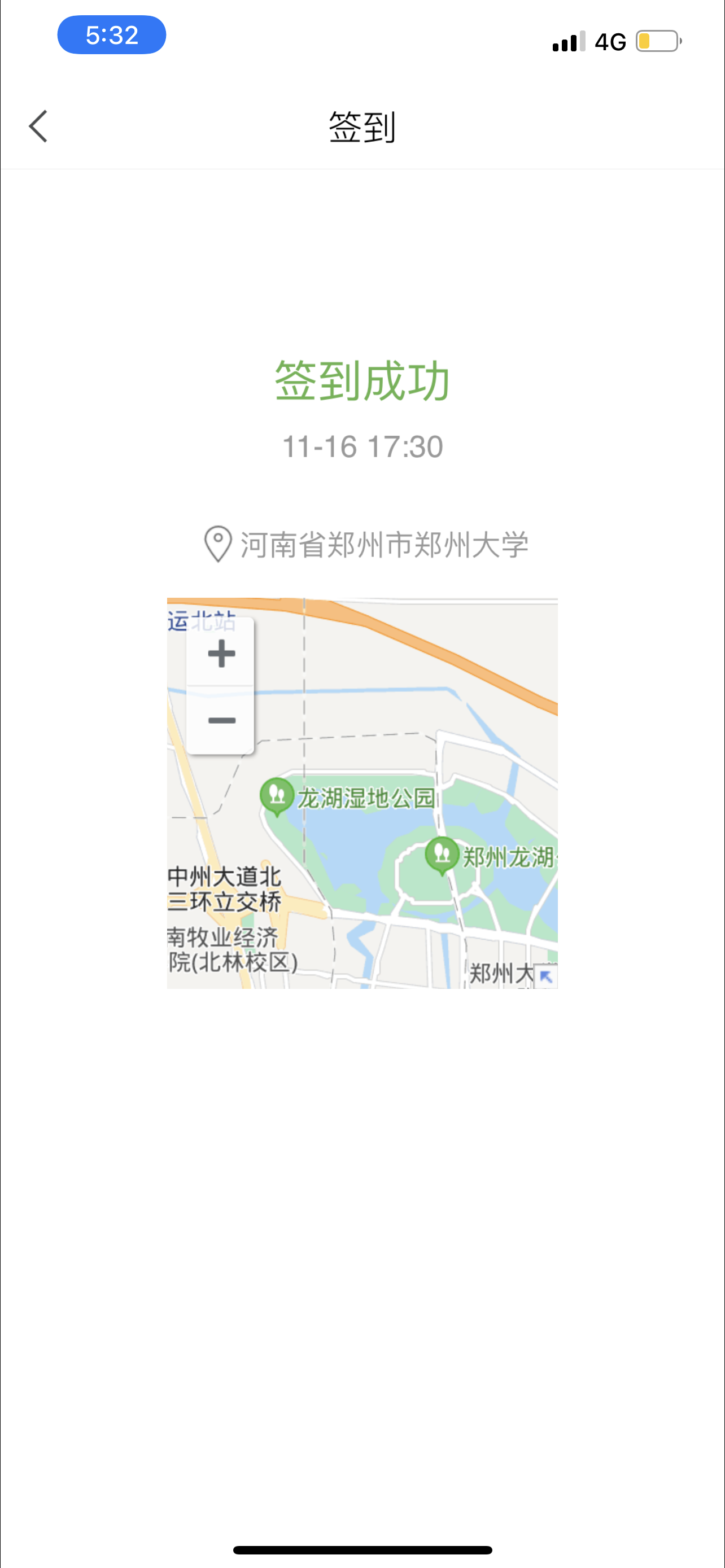Viewport: 725px width, 1568px height.
Task: Zoom in on the map
Action: (x=221, y=654)
